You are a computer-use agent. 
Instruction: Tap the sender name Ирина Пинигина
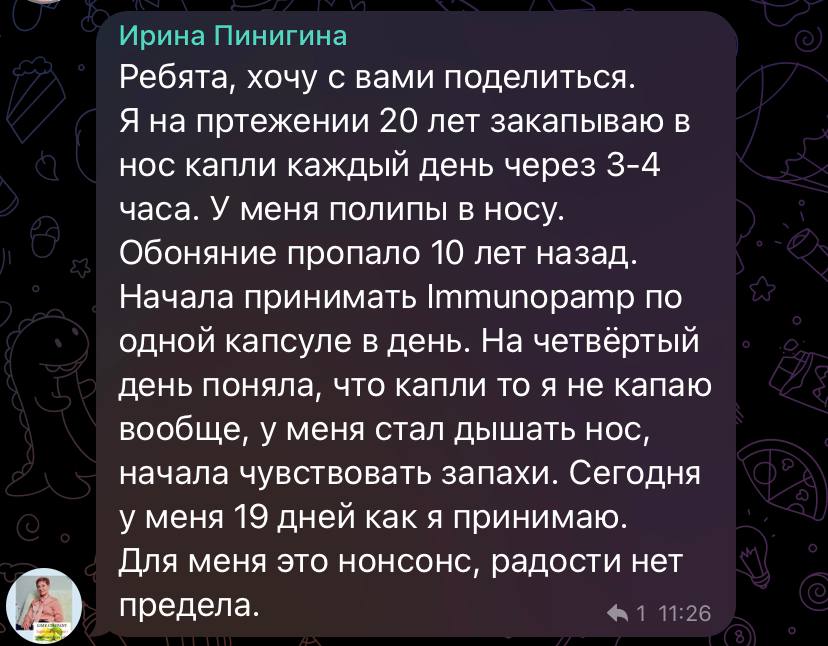pyautogui.click(x=233, y=37)
